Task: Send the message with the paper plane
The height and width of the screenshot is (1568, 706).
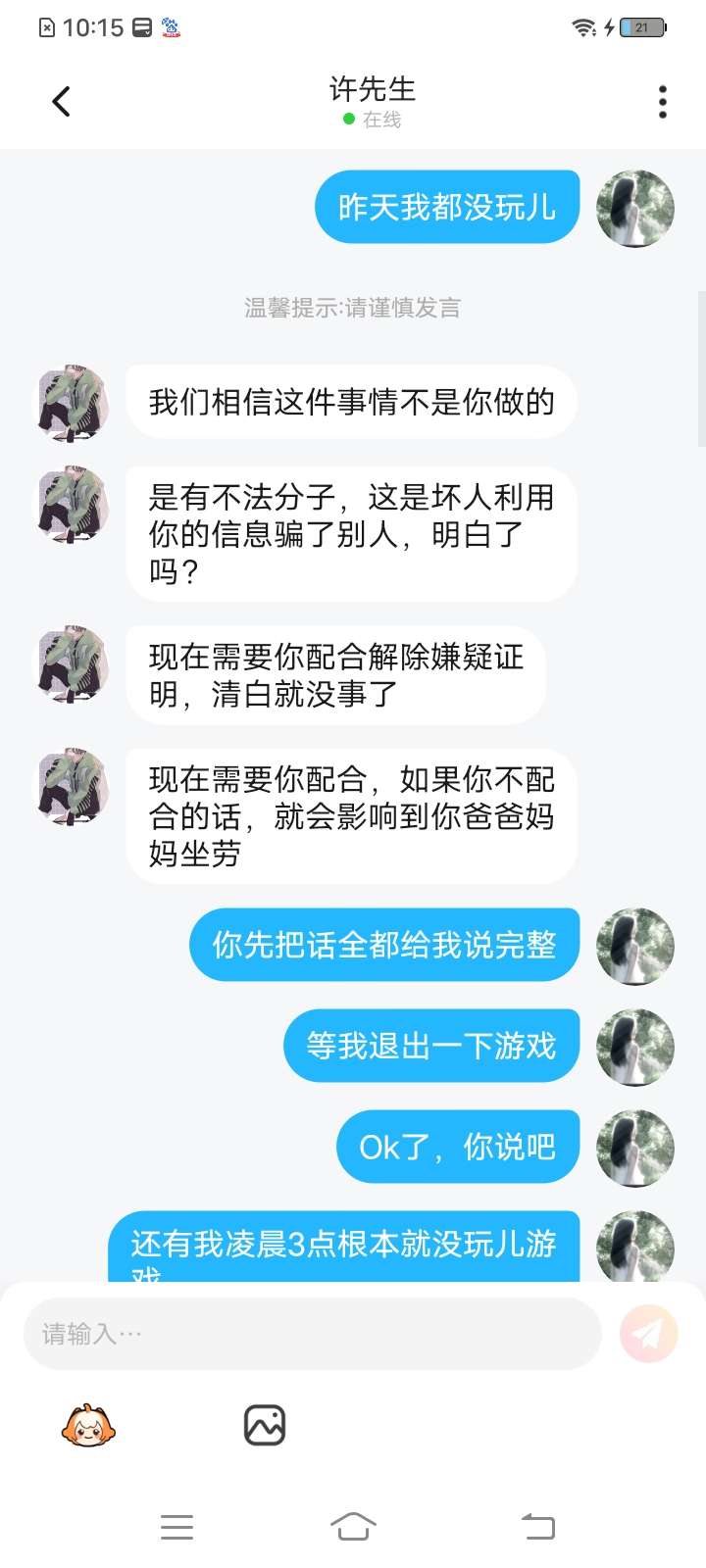Action: [x=648, y=1334]
